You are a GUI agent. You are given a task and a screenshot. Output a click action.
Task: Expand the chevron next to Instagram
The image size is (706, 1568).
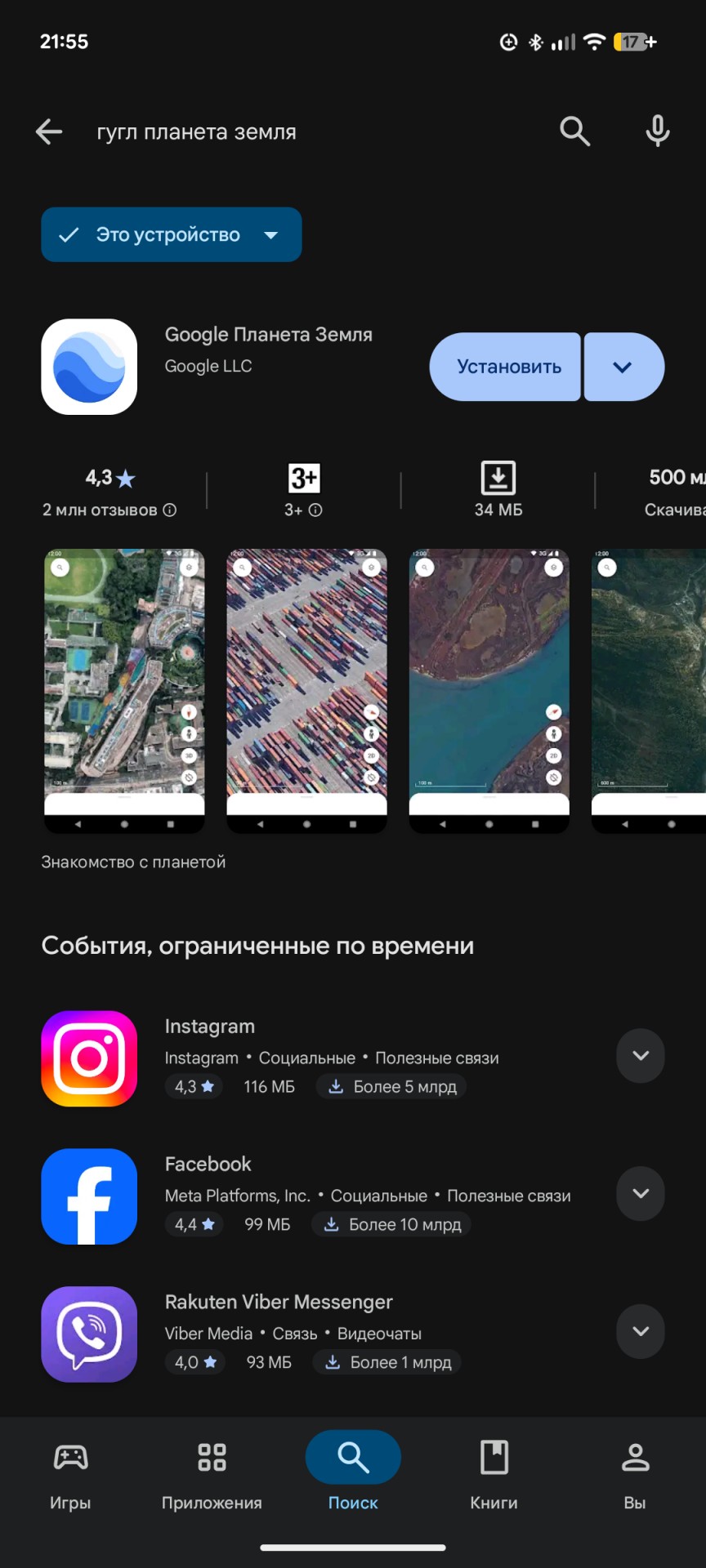pos(641,1056)
